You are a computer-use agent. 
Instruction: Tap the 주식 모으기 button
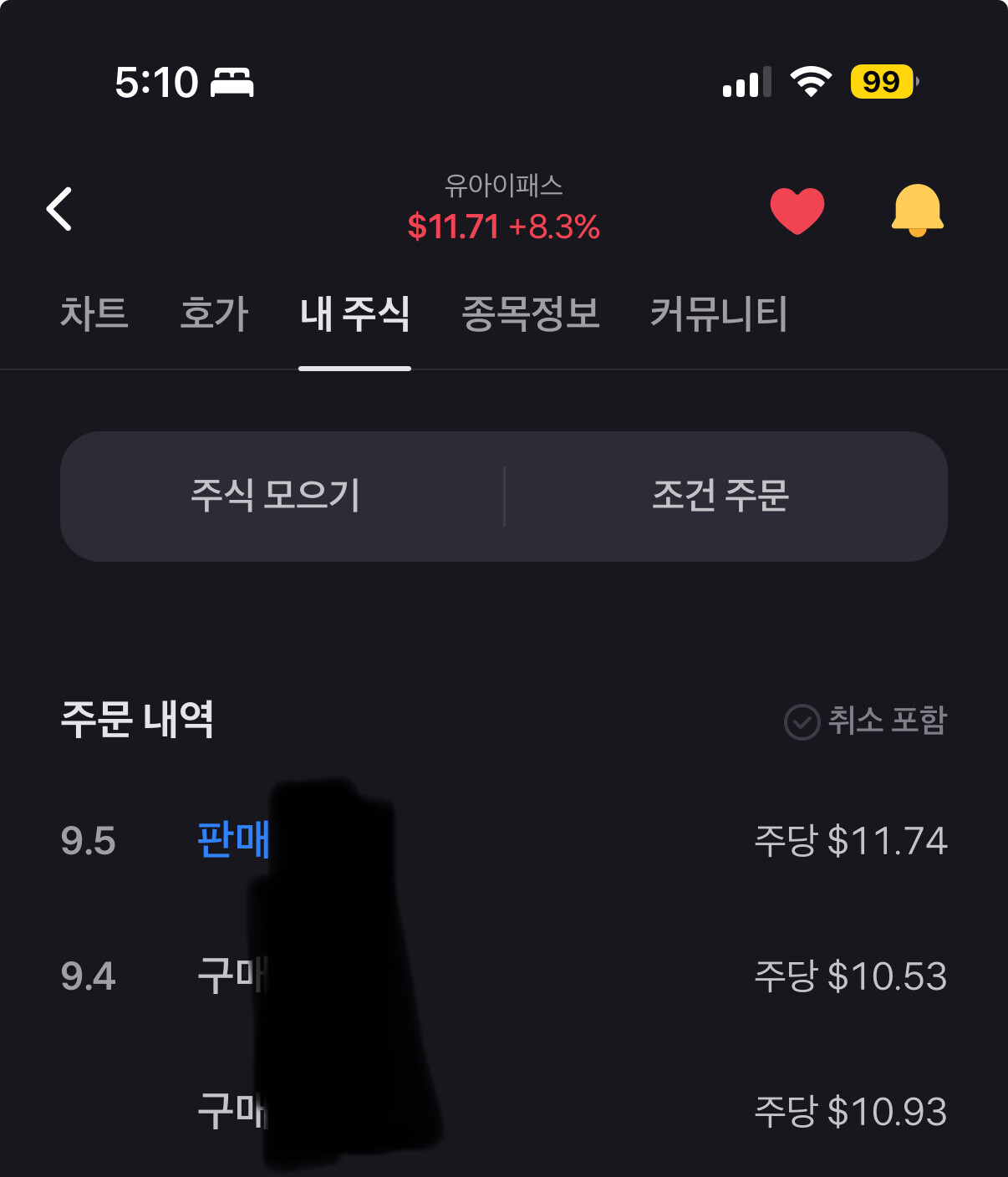276,496
